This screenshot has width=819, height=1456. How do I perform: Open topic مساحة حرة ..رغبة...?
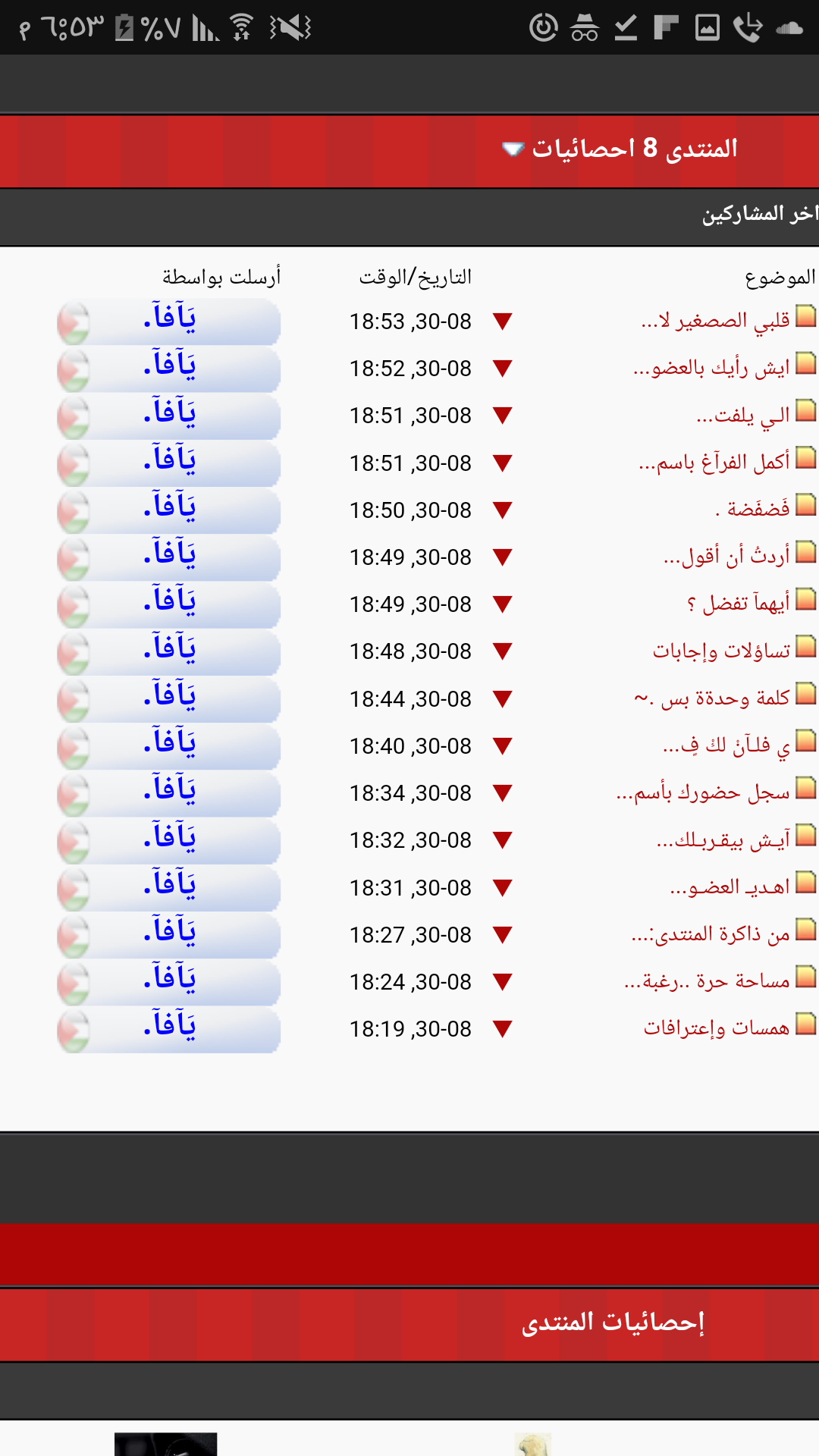[x=707, y=981]
